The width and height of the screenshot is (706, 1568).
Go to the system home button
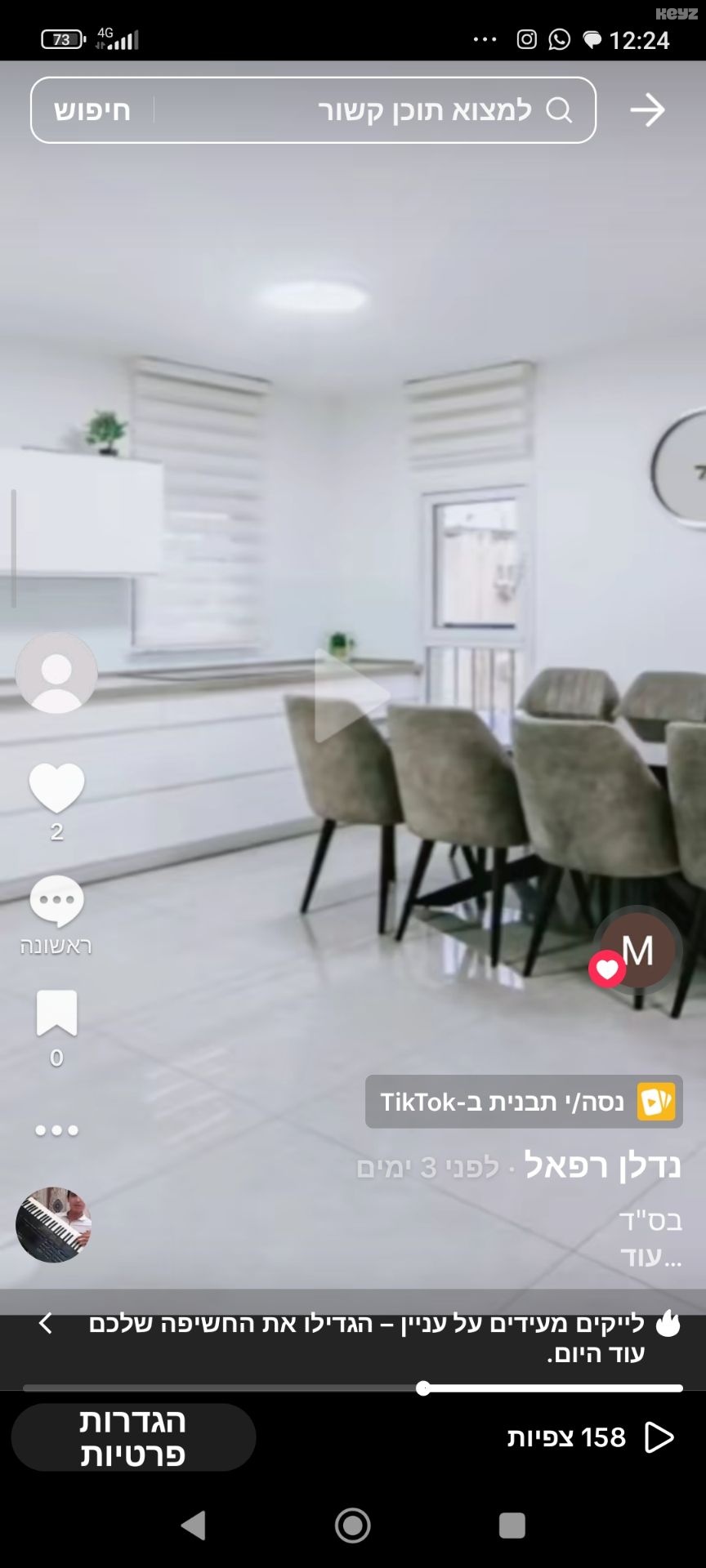point(353,1525)
